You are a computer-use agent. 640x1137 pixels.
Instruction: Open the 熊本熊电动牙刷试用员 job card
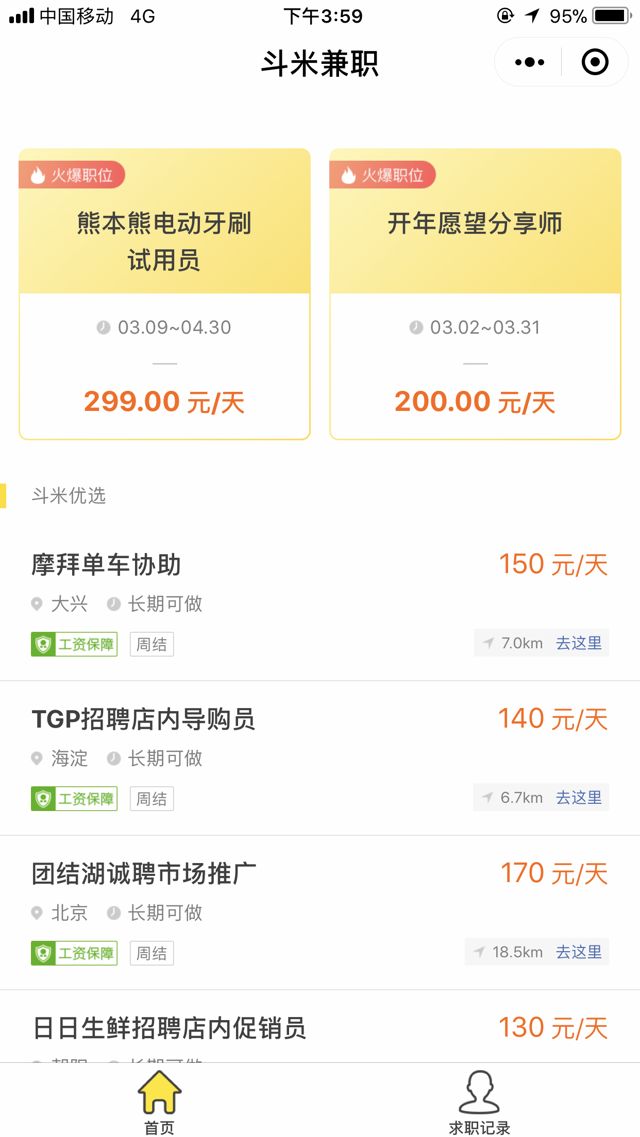[164, 294]
